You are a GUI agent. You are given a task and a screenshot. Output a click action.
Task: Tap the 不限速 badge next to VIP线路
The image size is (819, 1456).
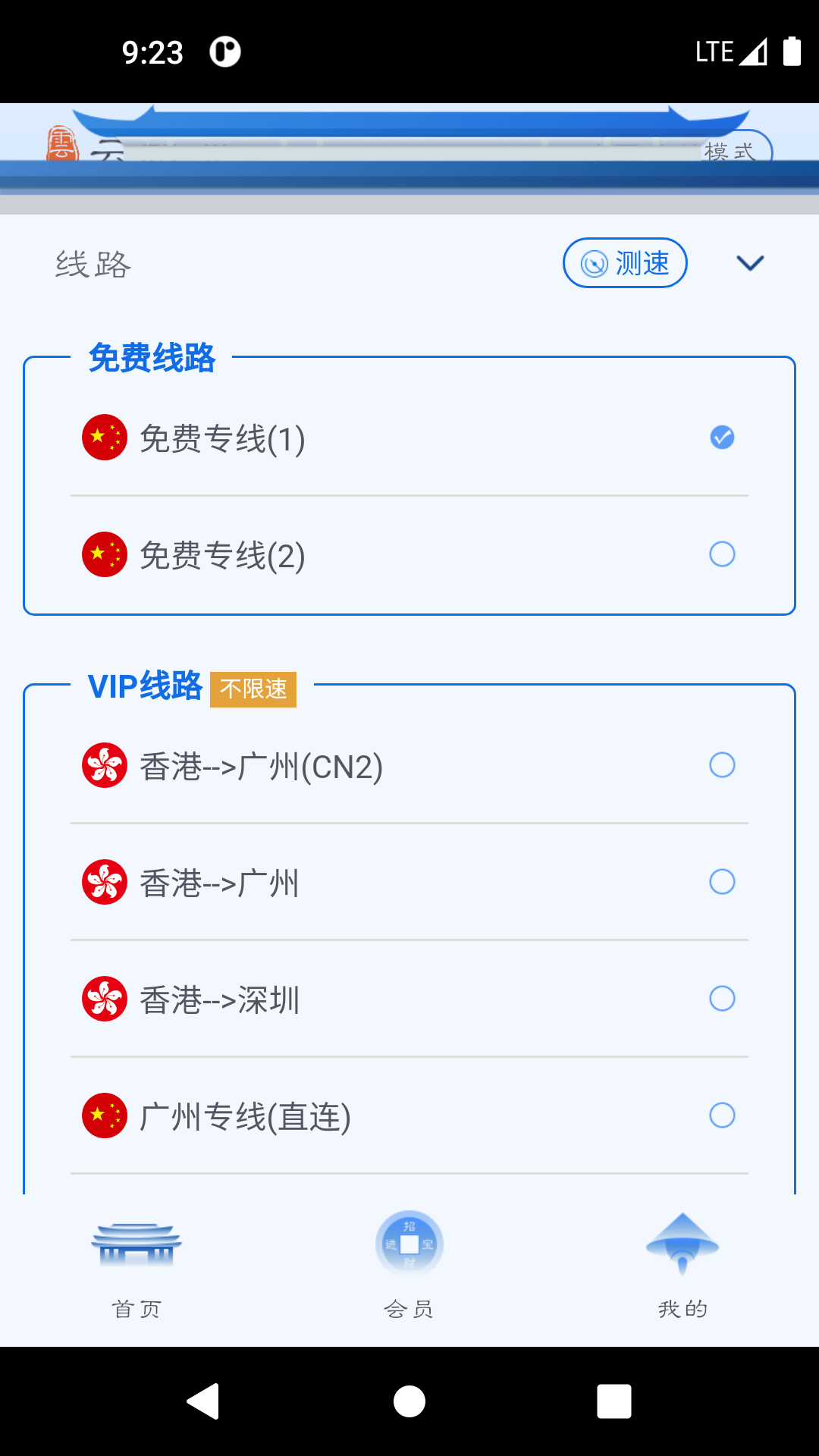click(x=253, y=689)
